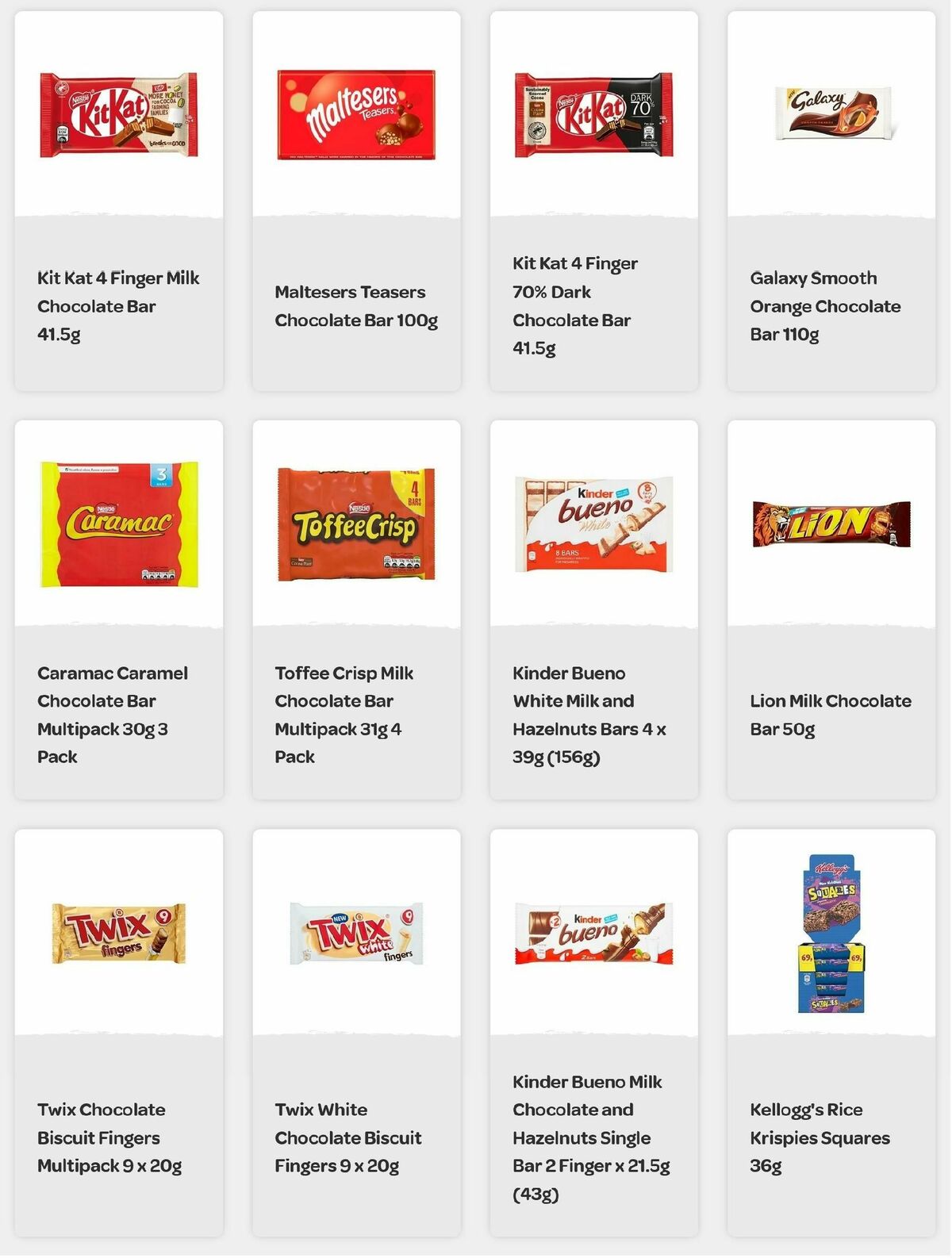The image size is (952, 1258).
Task: Open the Toffee Crisp Multipack image
Action: coord(356,524)
